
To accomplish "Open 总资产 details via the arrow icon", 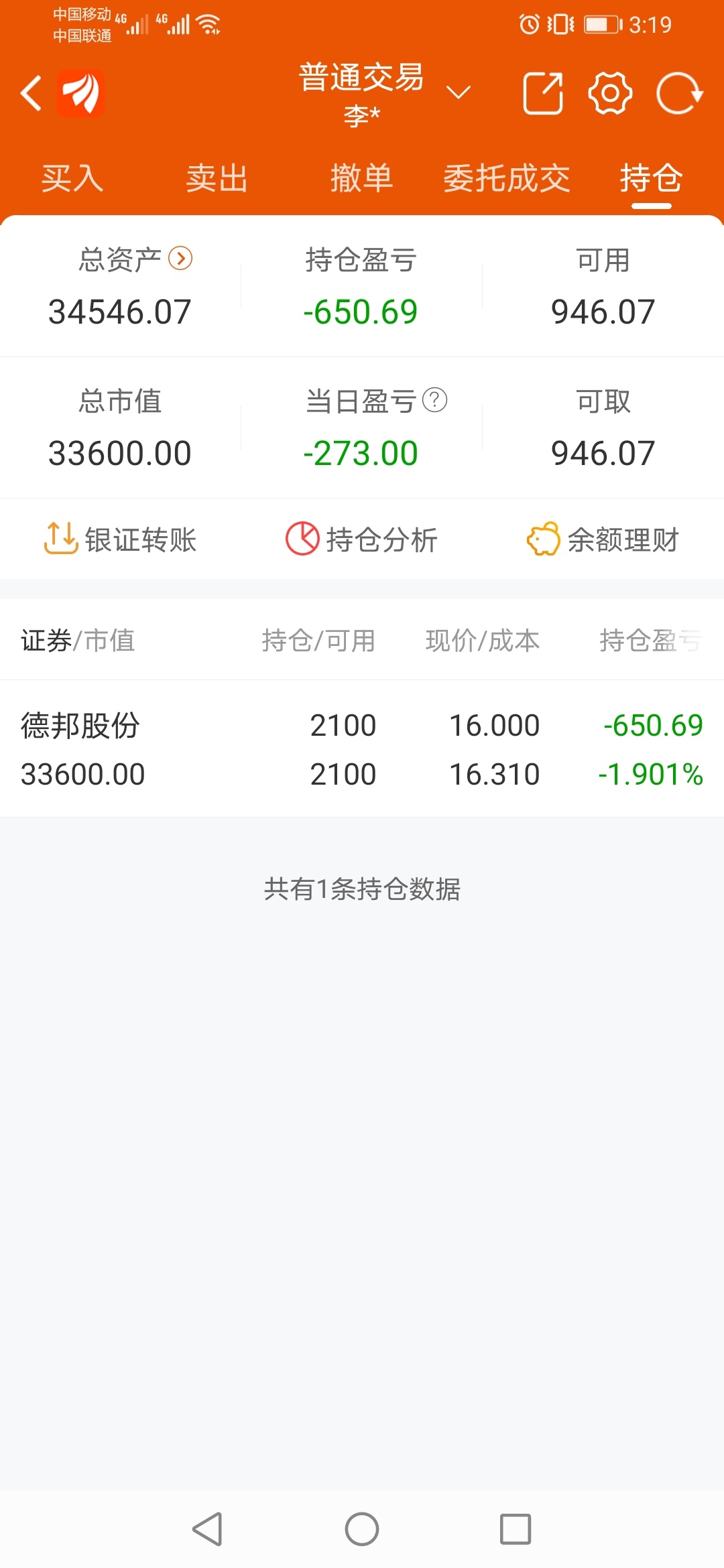I will 180,258.
